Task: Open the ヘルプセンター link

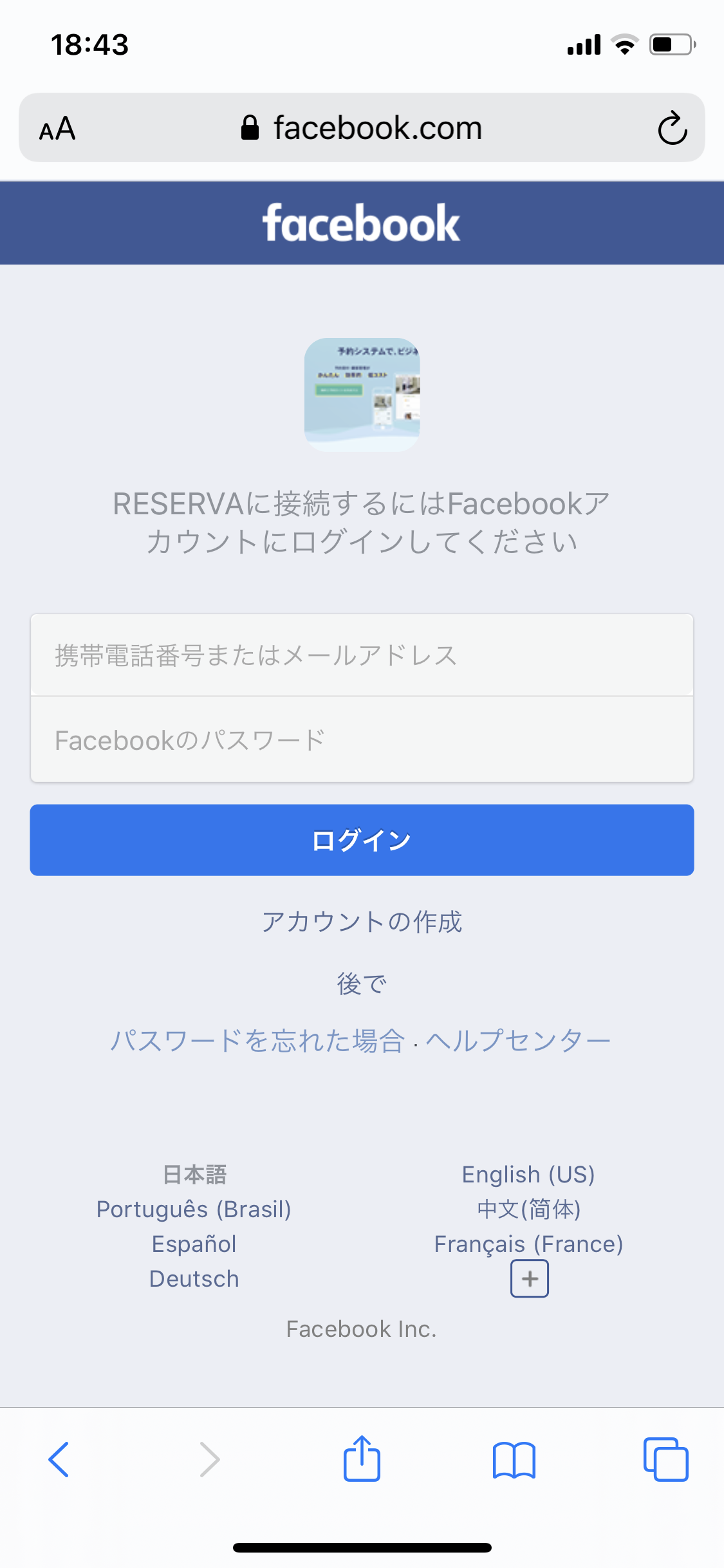Action: (518, 1040)
